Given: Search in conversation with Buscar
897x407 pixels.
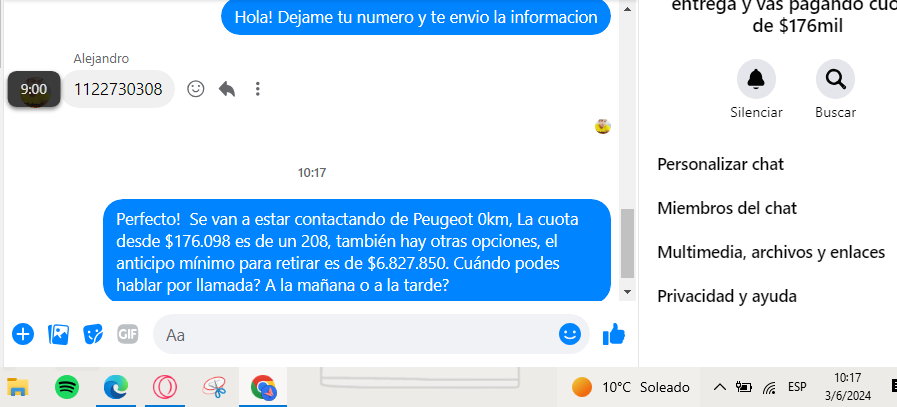Looking at the screenshot, I should 835,79.
